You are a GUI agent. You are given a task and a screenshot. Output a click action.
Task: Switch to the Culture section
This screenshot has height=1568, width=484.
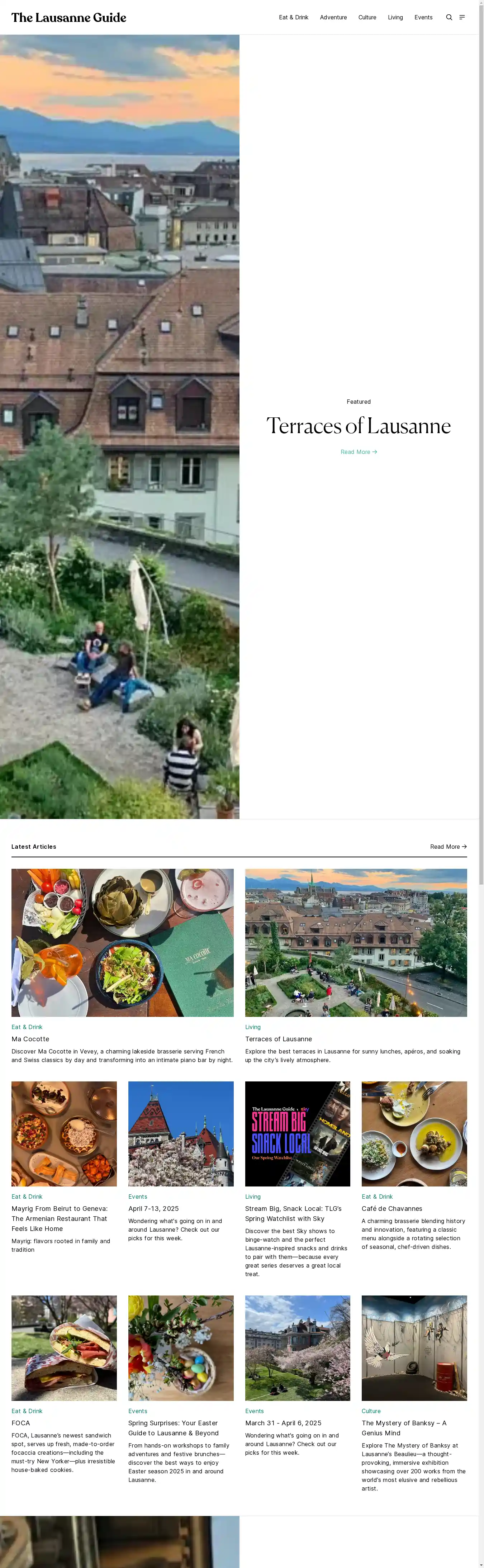[367, 17]
